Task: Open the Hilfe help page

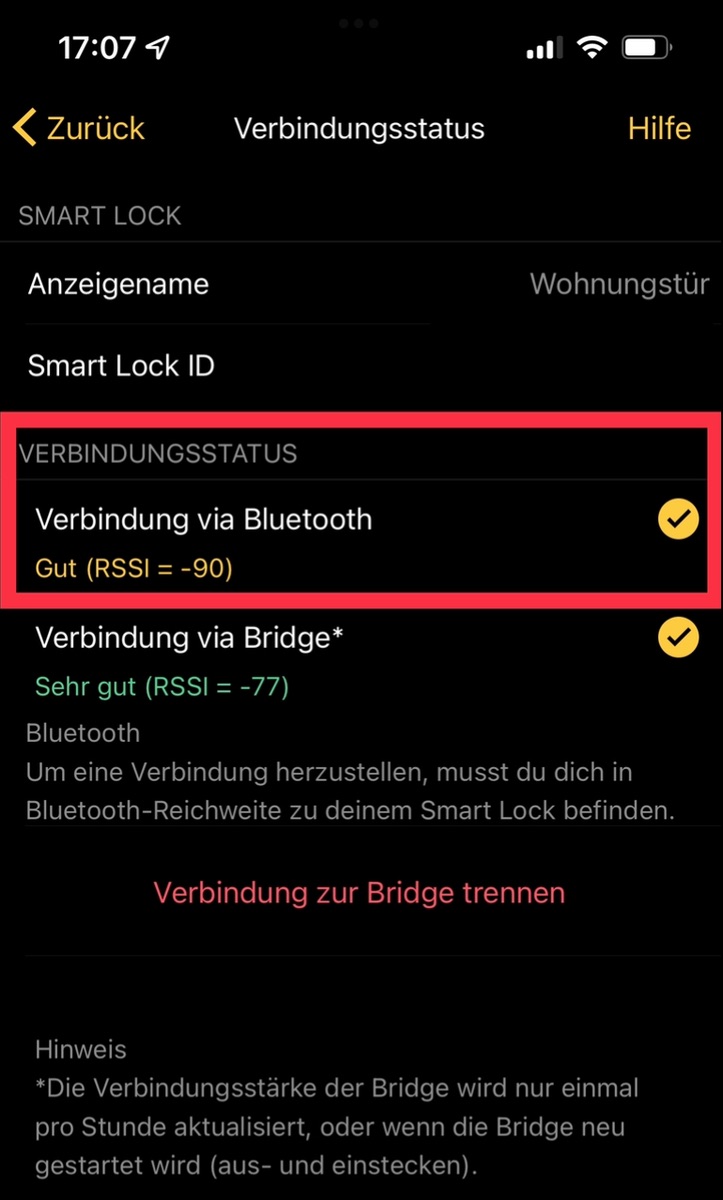Action: point(659,128)
